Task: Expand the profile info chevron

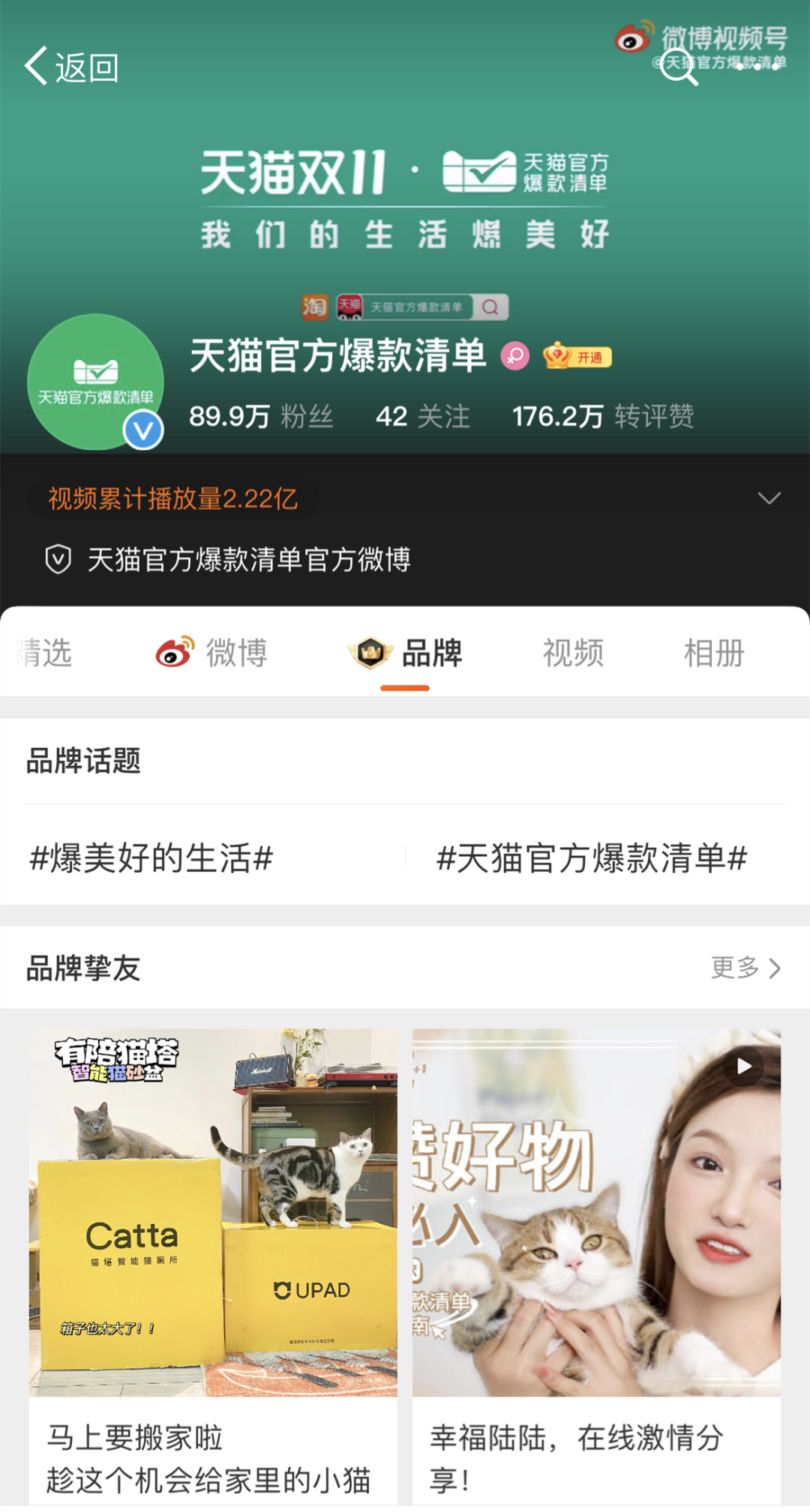Action: tap(769, 499)
